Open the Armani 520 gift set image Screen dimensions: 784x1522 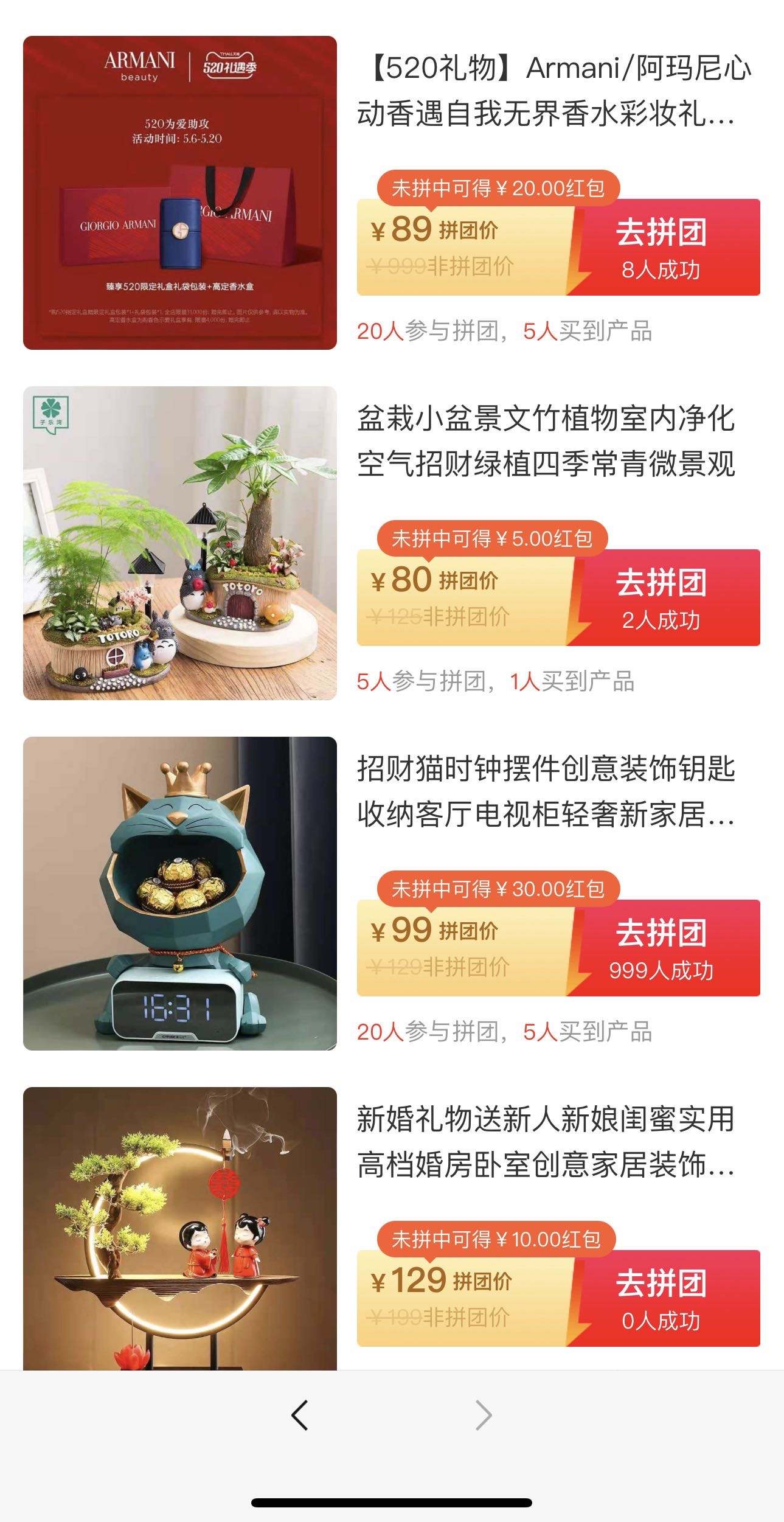click(180, 193)
